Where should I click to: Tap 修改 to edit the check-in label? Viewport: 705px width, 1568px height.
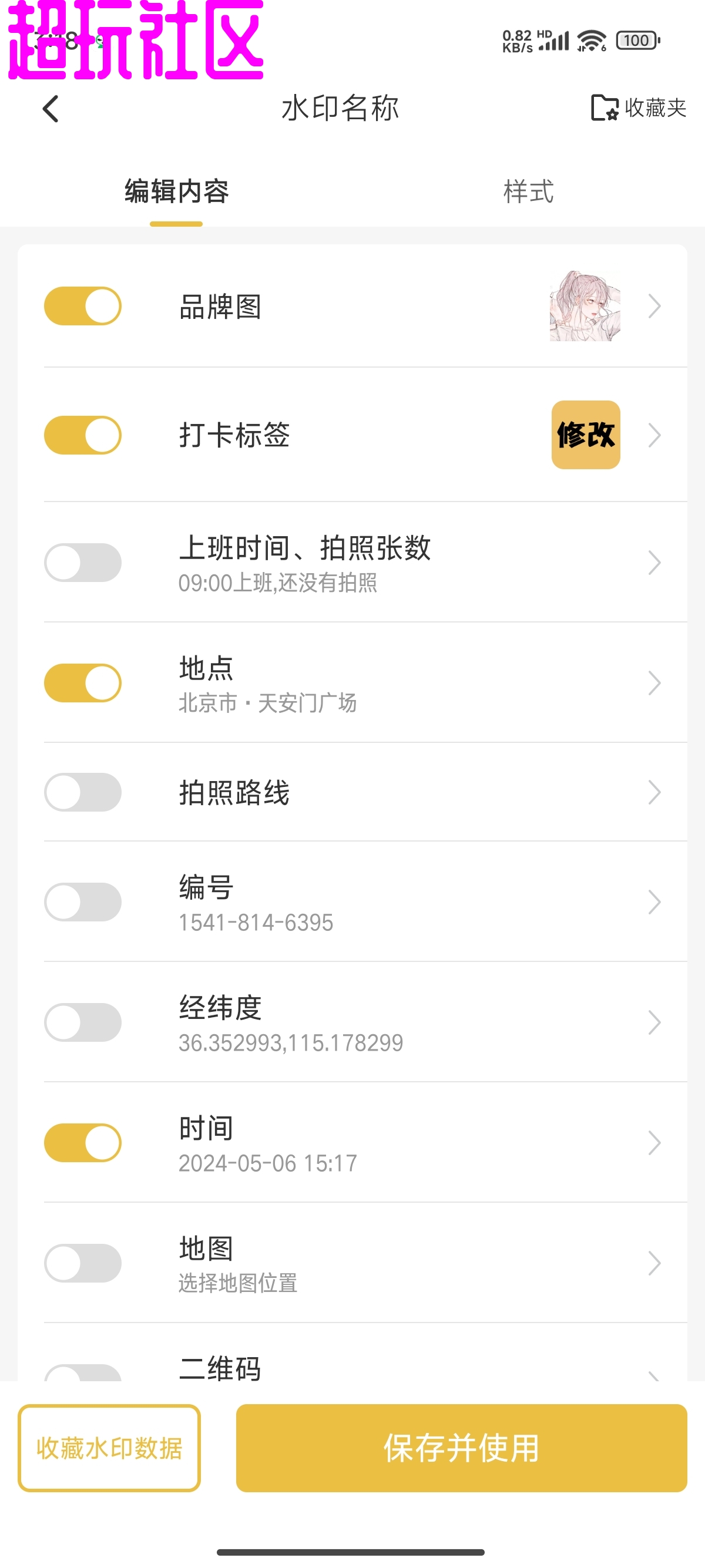click(x=585, y=435)
